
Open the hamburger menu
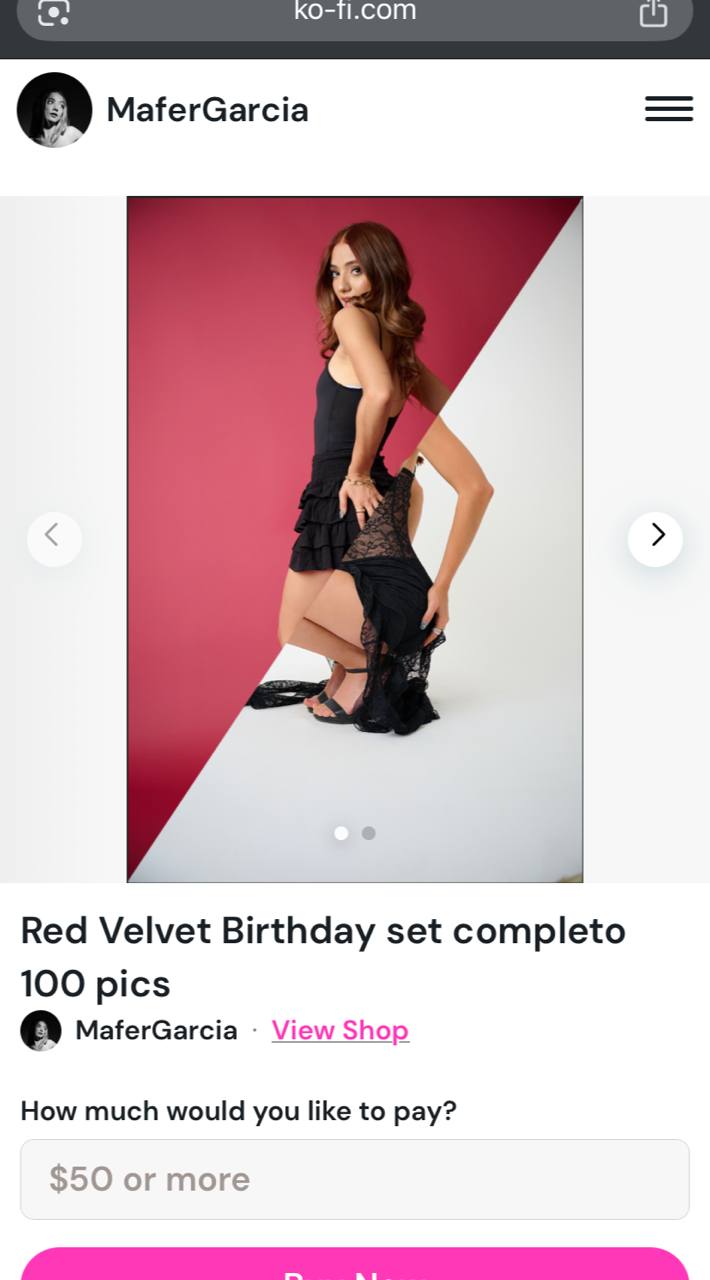(668, 109)
